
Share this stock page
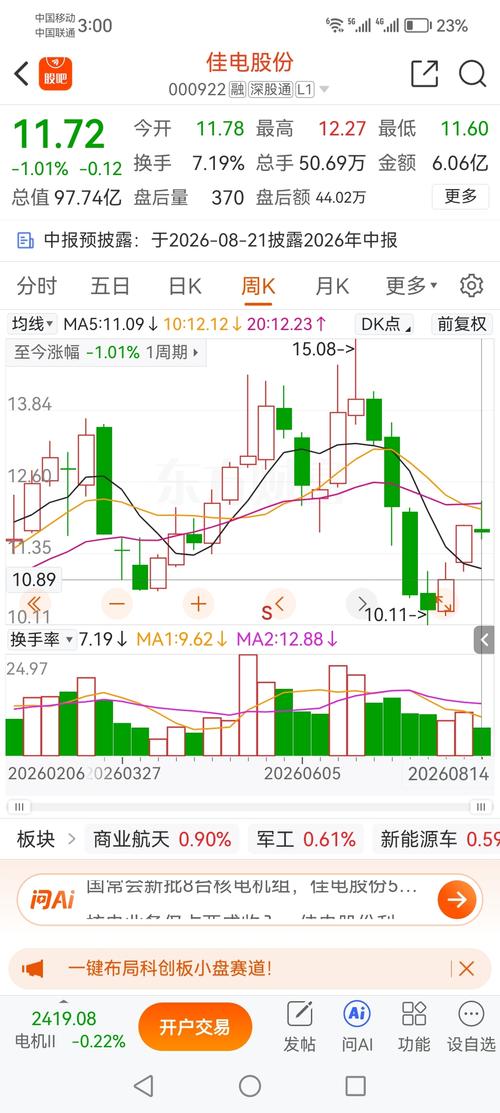tap(425, 74)
